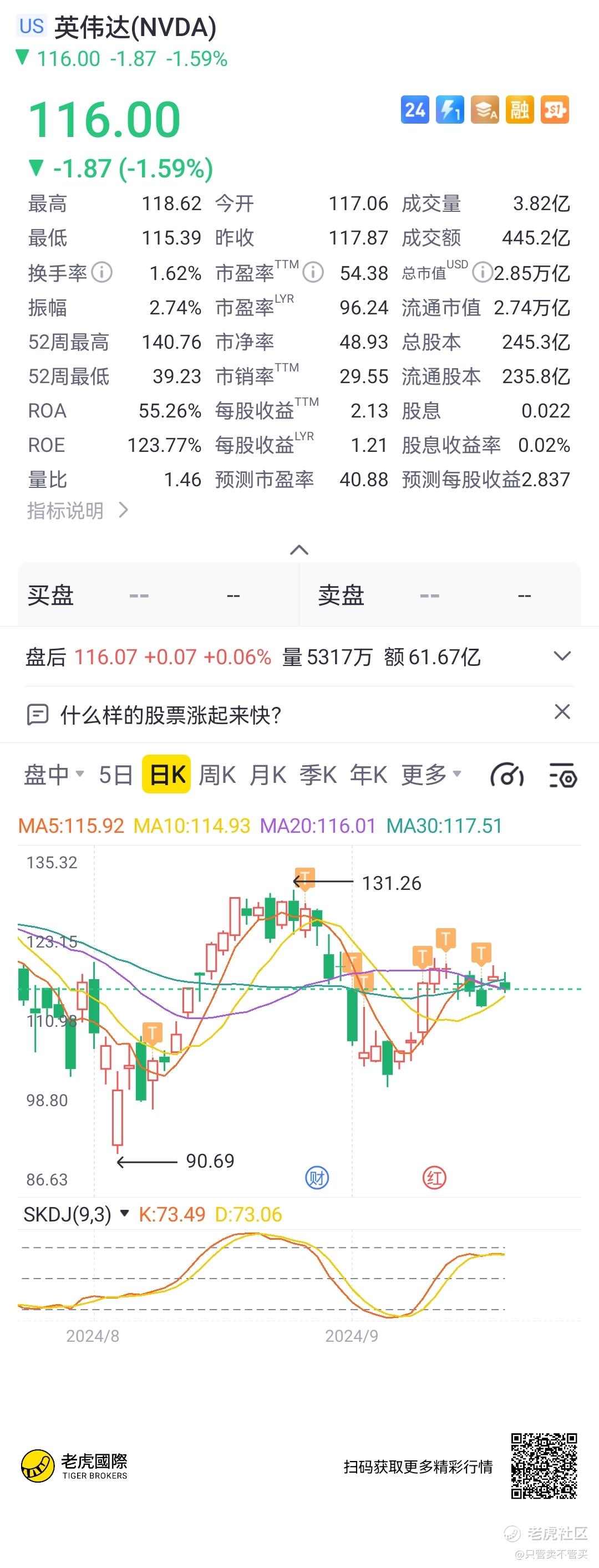Open the 更多 chart period dropdown
The width and height of the screenshot is (599, 1568).
coord(430,774)
